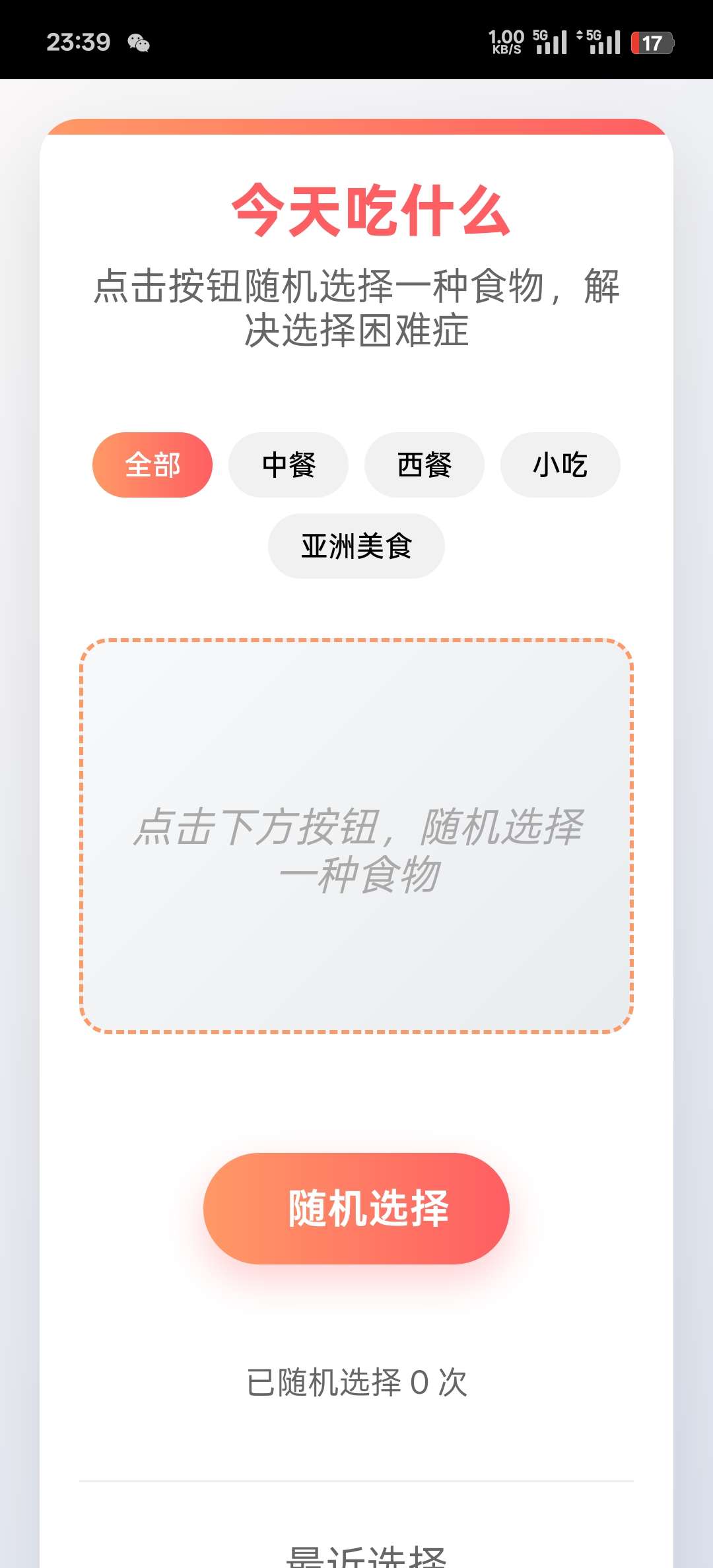The width and height of the screenshot is (713, 1568).
Task: Select the 小吃 category filter
Action: pos(560,465)
